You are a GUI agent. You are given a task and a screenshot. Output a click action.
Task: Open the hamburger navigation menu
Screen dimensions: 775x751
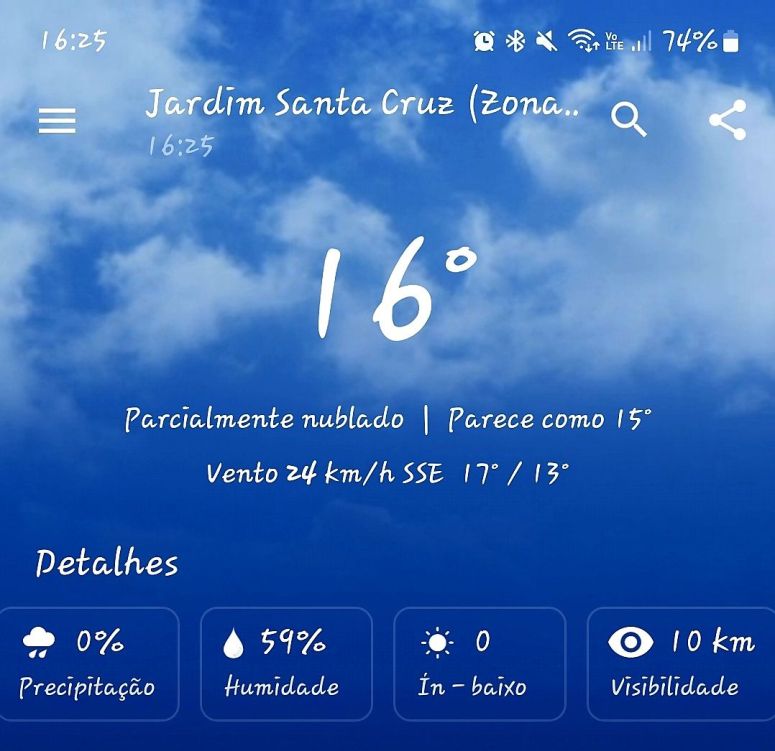tap(57, 121)
